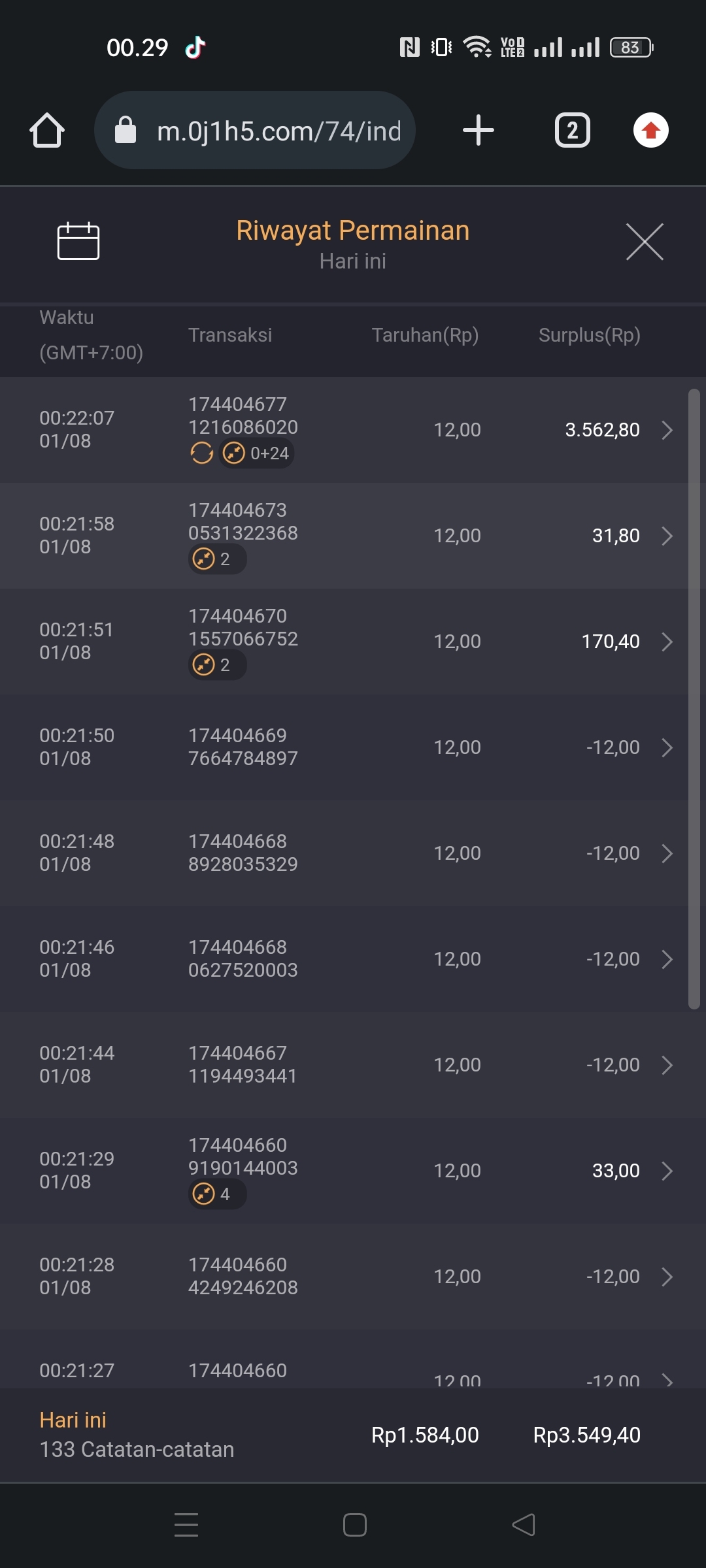View the 00:21:46 transaction details
706x1568 pixels.
point(353,959)
